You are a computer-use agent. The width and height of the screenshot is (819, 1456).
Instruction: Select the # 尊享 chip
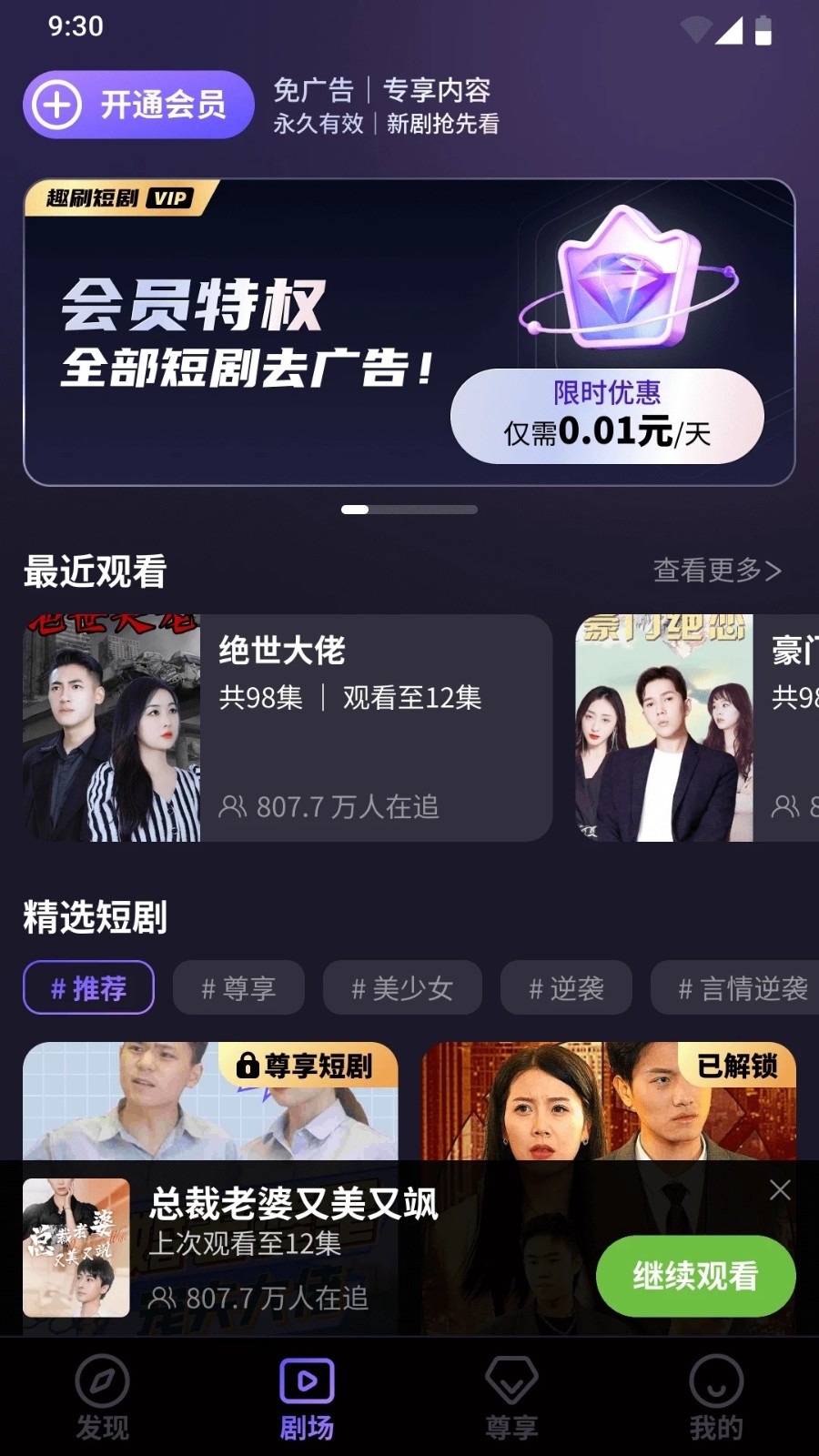tap(238, 987)
